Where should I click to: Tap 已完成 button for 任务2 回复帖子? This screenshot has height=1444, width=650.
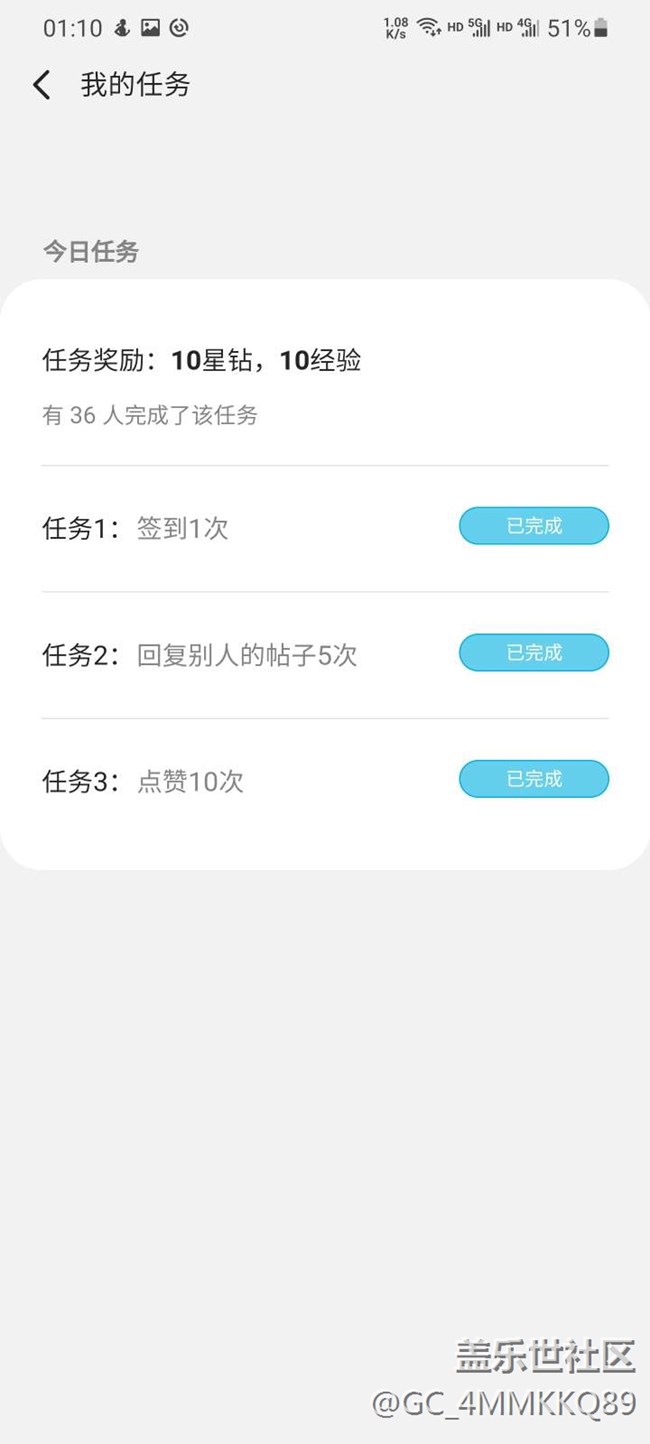pyautogui.click(x=534, y=652)
